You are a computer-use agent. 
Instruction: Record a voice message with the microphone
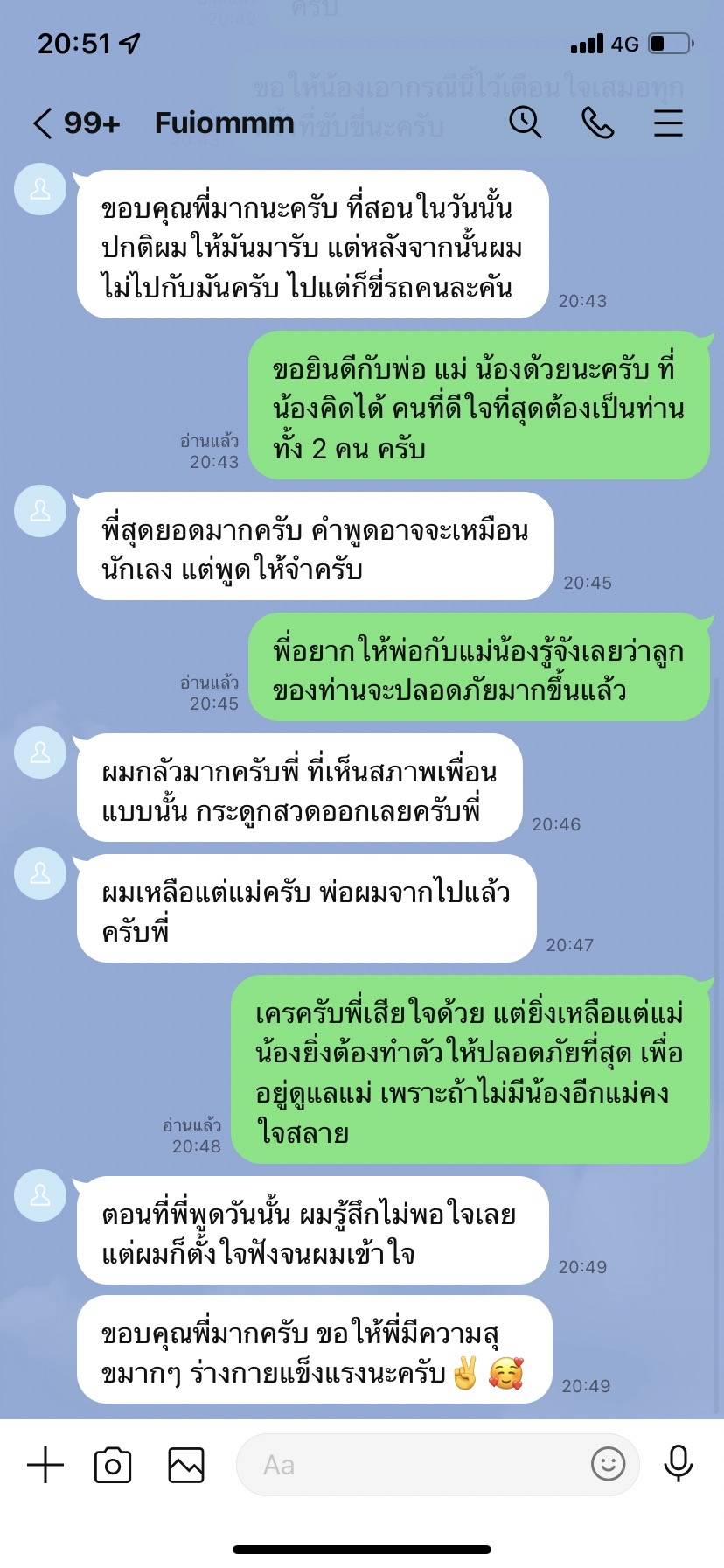(x=679, y=1463)
